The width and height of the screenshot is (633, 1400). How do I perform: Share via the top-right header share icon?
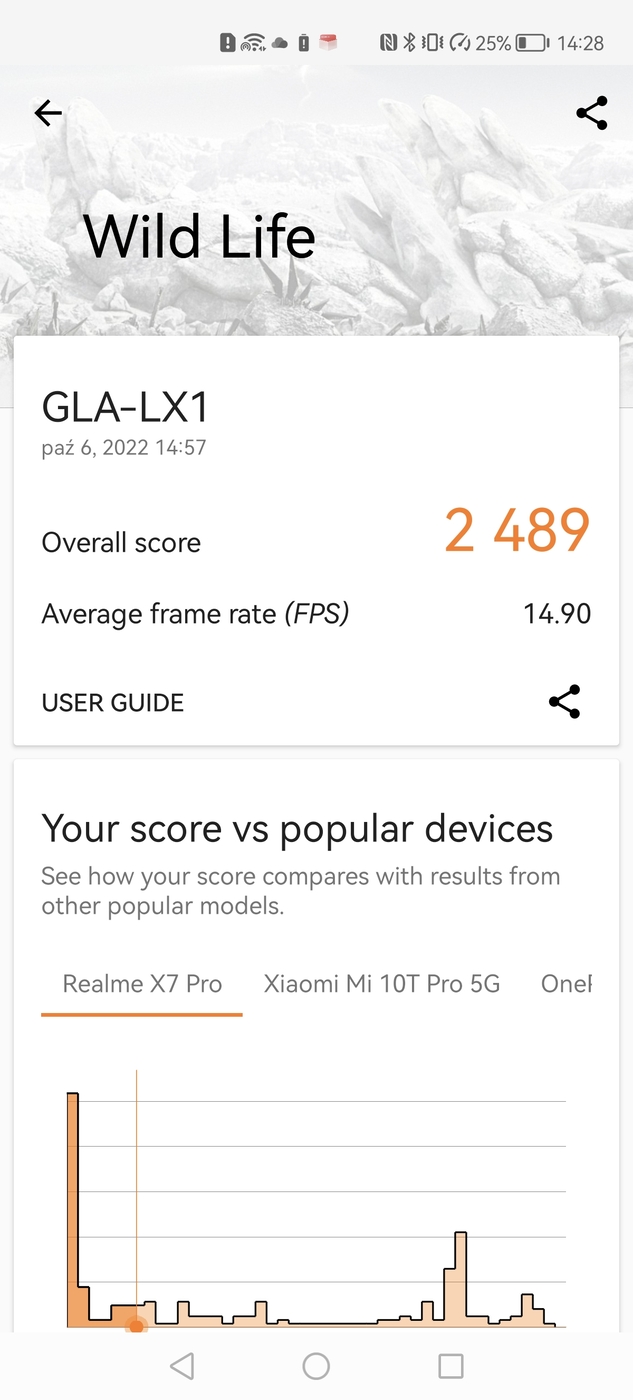(x=592, y=114)
